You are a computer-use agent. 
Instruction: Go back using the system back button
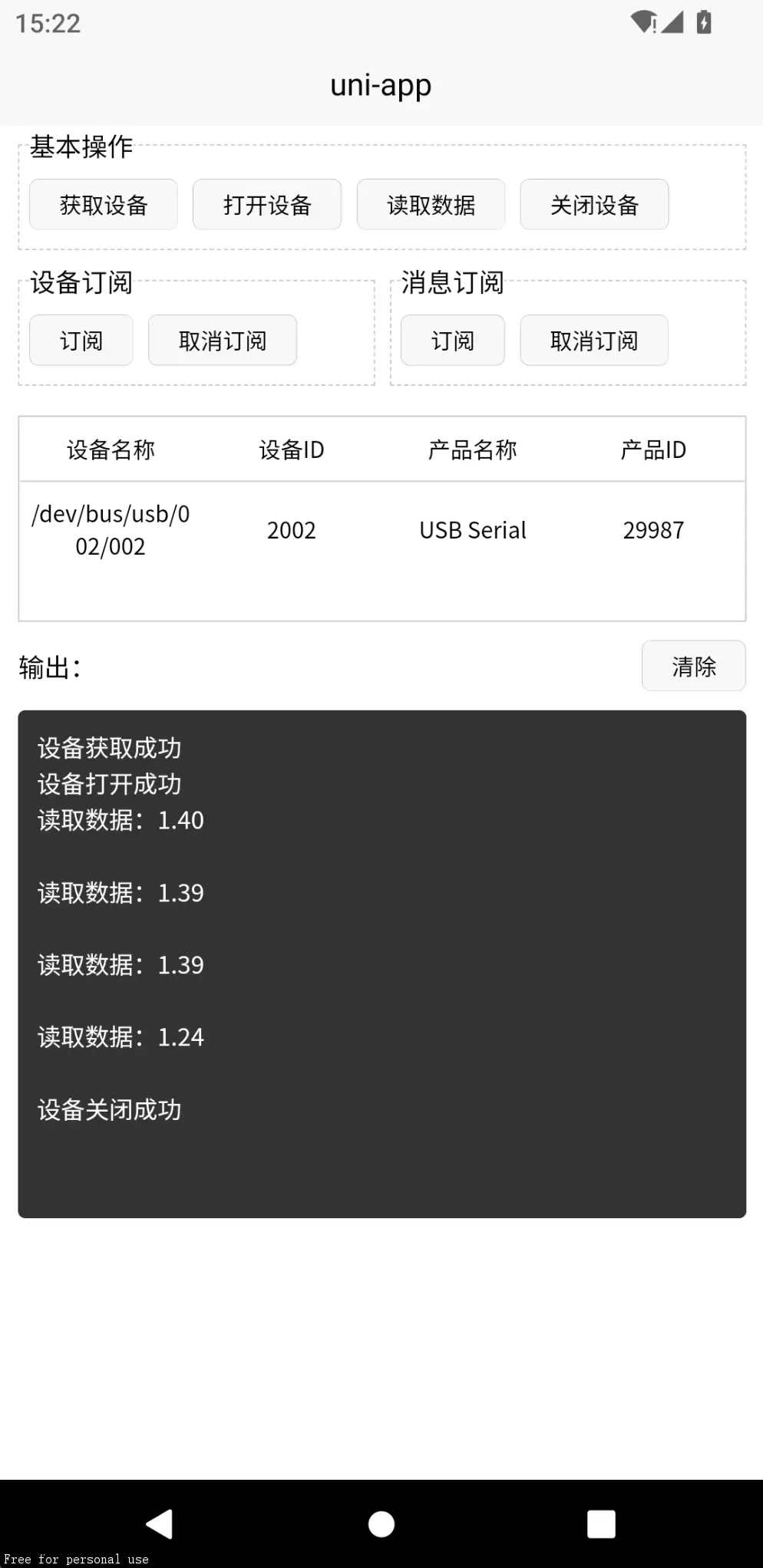pyautogui.click(x=160, y=1524)
